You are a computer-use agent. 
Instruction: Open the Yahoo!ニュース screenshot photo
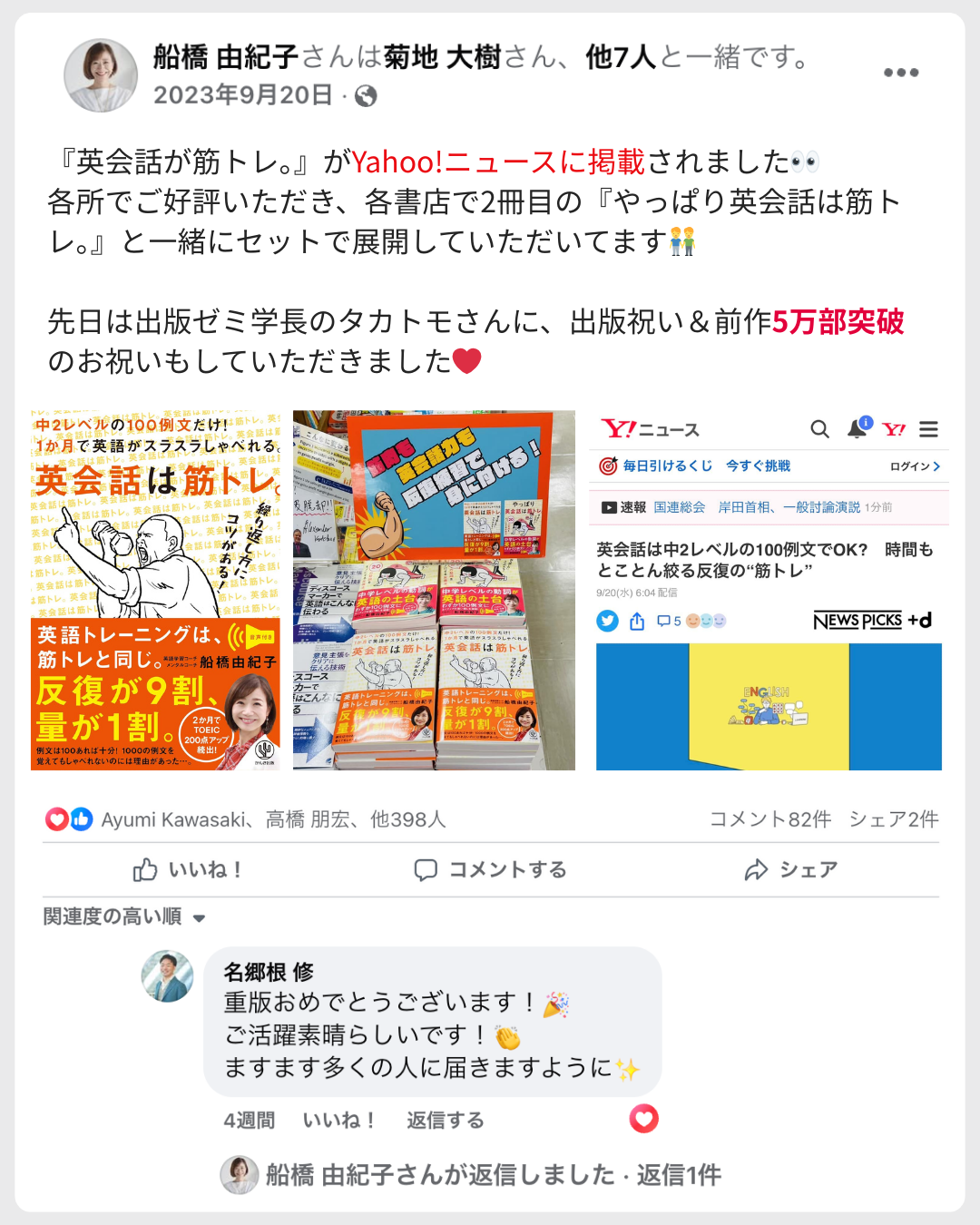(x=769, y=590)
